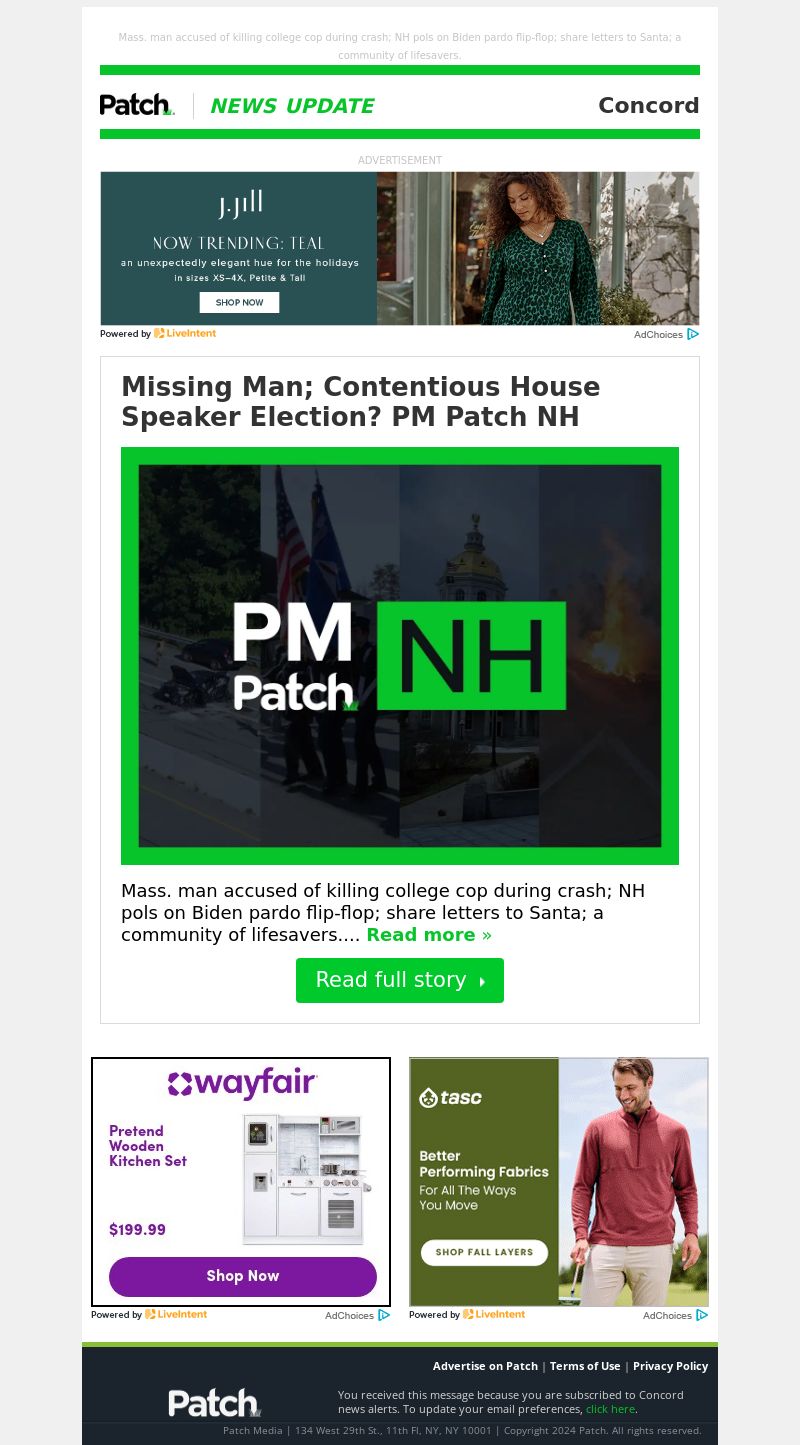Open AdChoices under the Wayfair ad
The height and width of the screenshot is (1445, 800).
(x=357, y=1316)
